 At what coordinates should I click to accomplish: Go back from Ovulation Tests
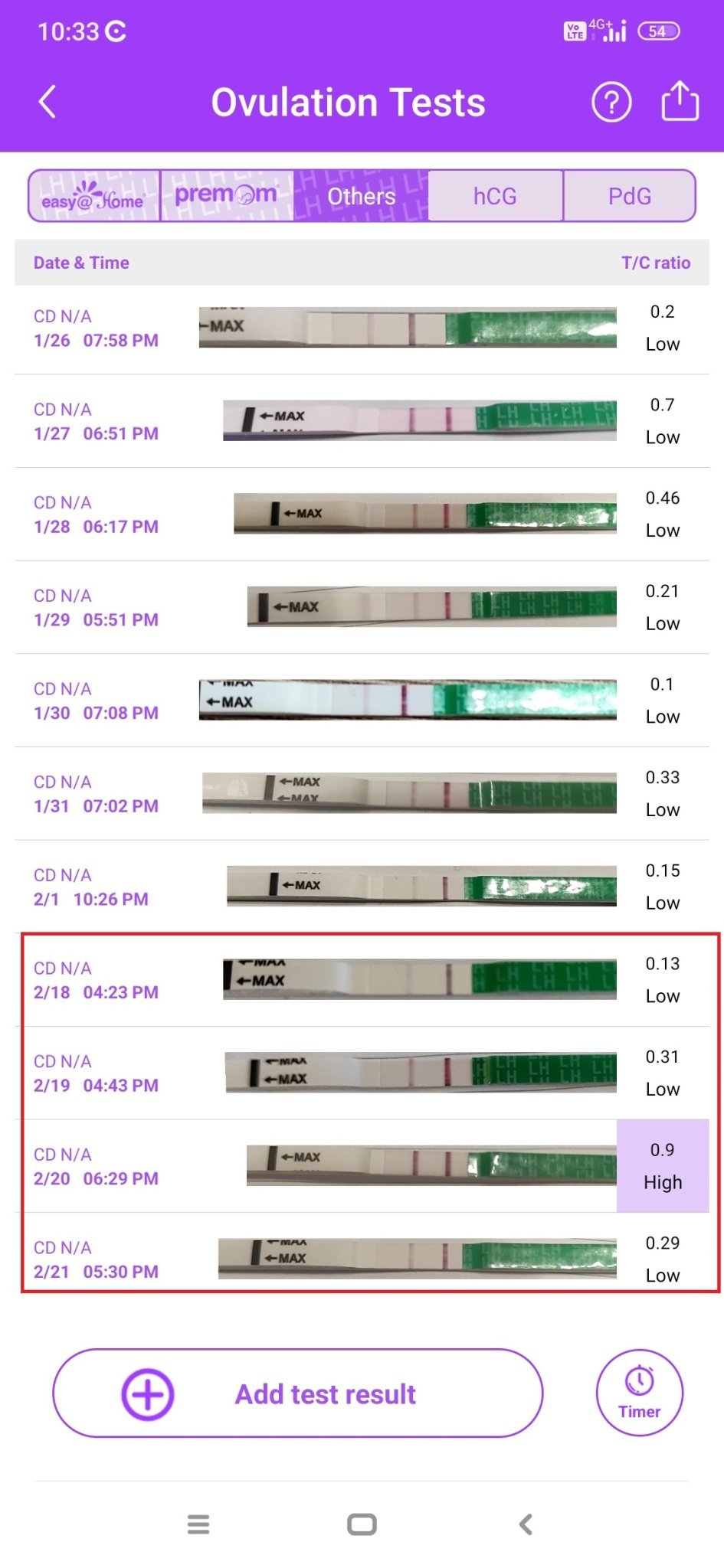48,102
